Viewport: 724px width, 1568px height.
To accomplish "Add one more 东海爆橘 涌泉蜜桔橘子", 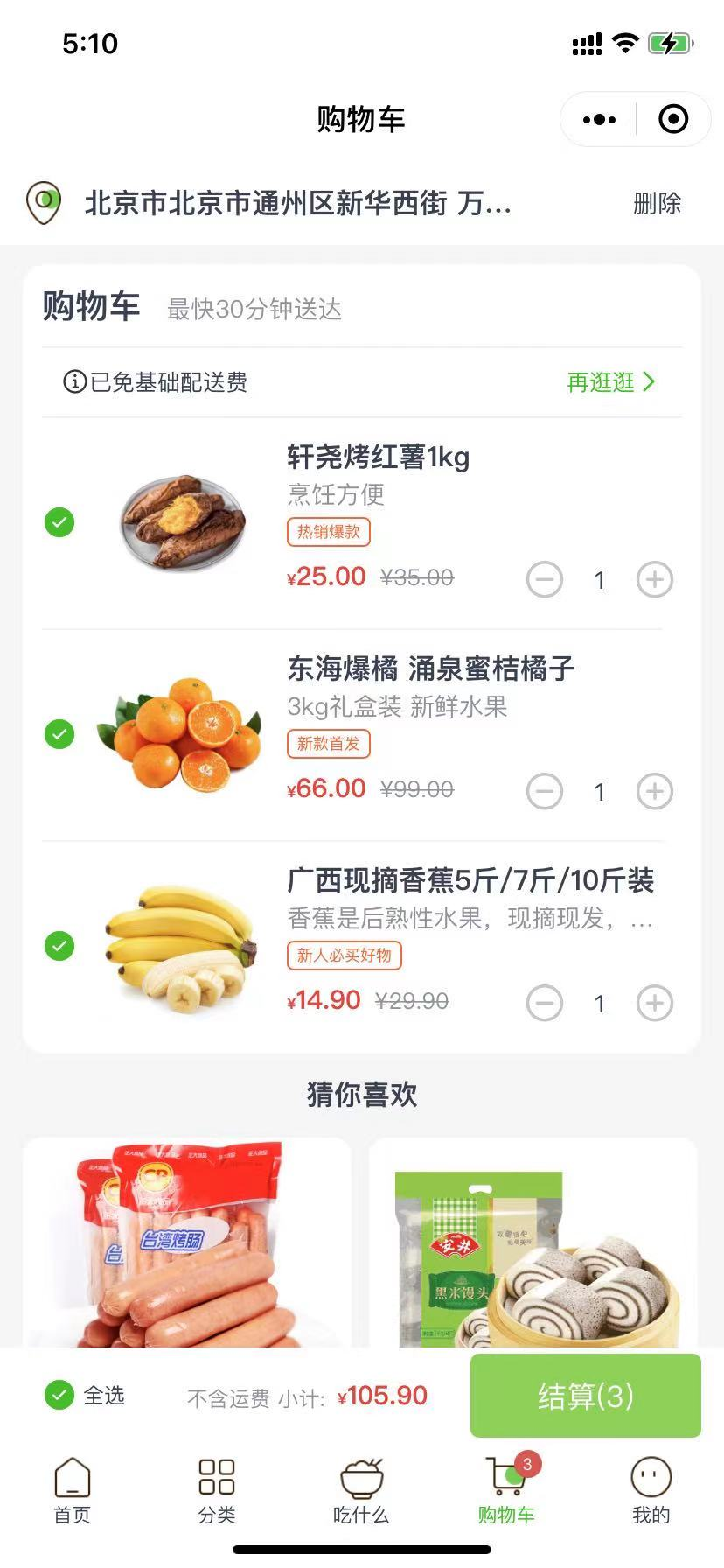I will (x=654, y=791).
